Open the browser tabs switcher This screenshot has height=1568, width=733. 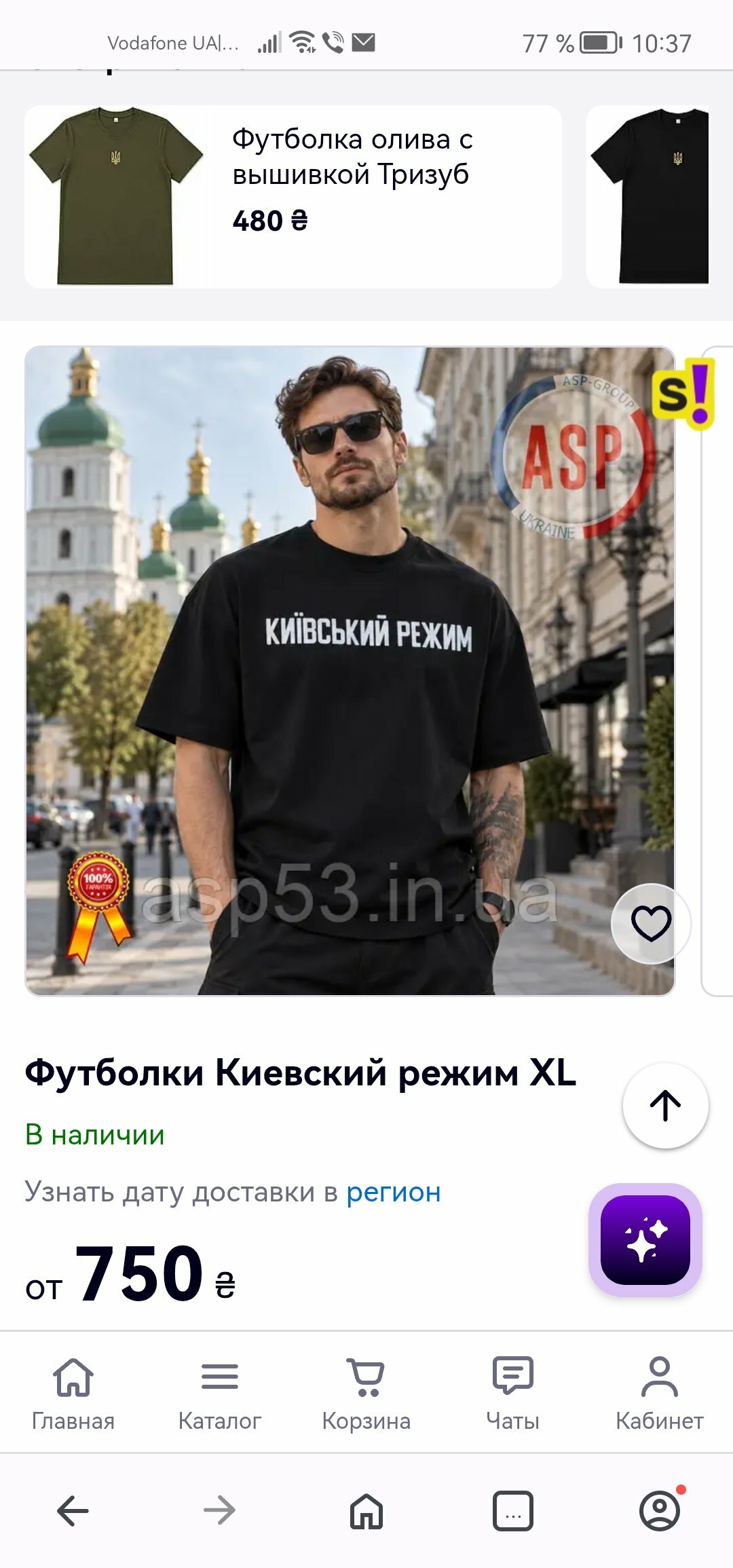point(513,1511)
